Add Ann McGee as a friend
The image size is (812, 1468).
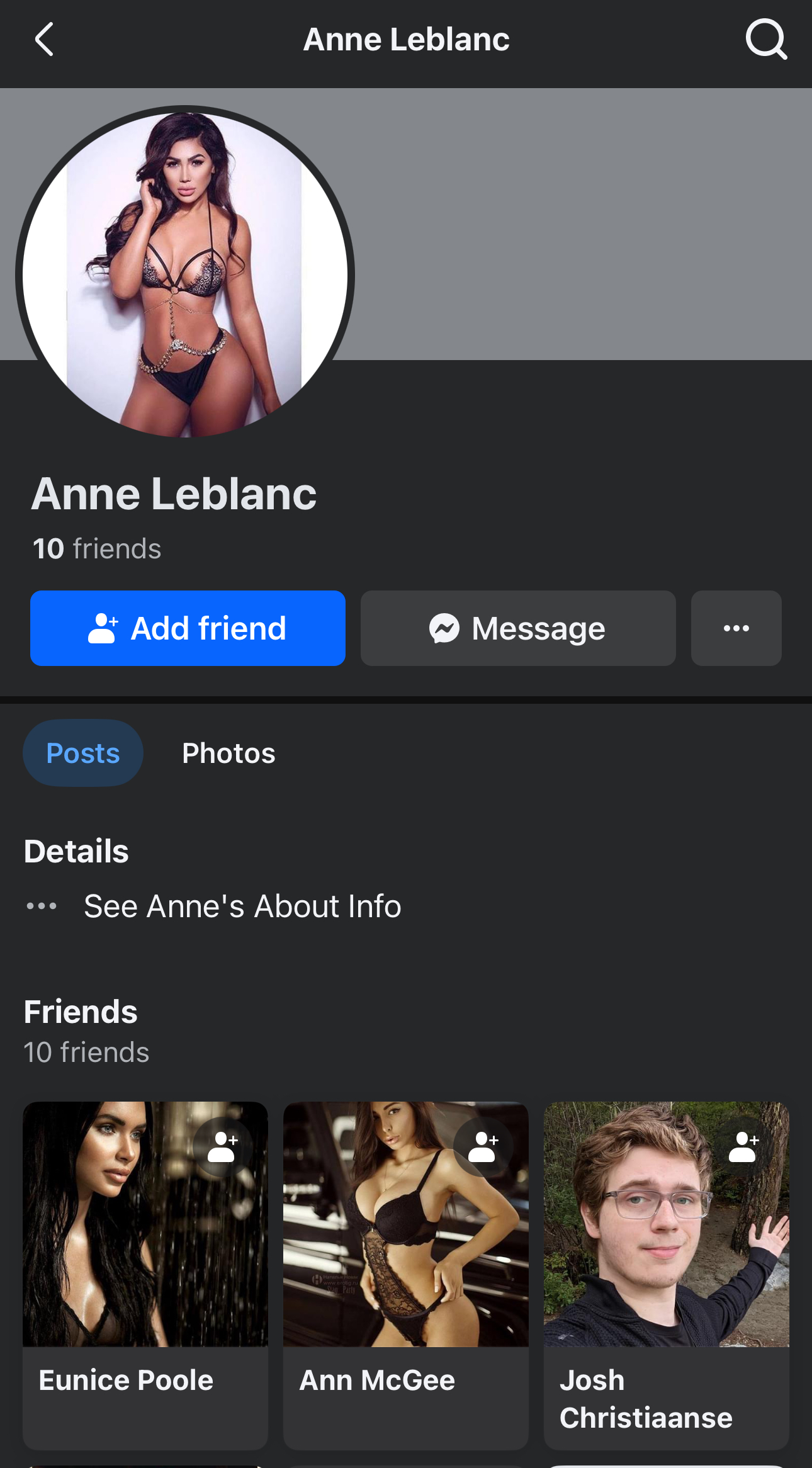pos(483,1147)
